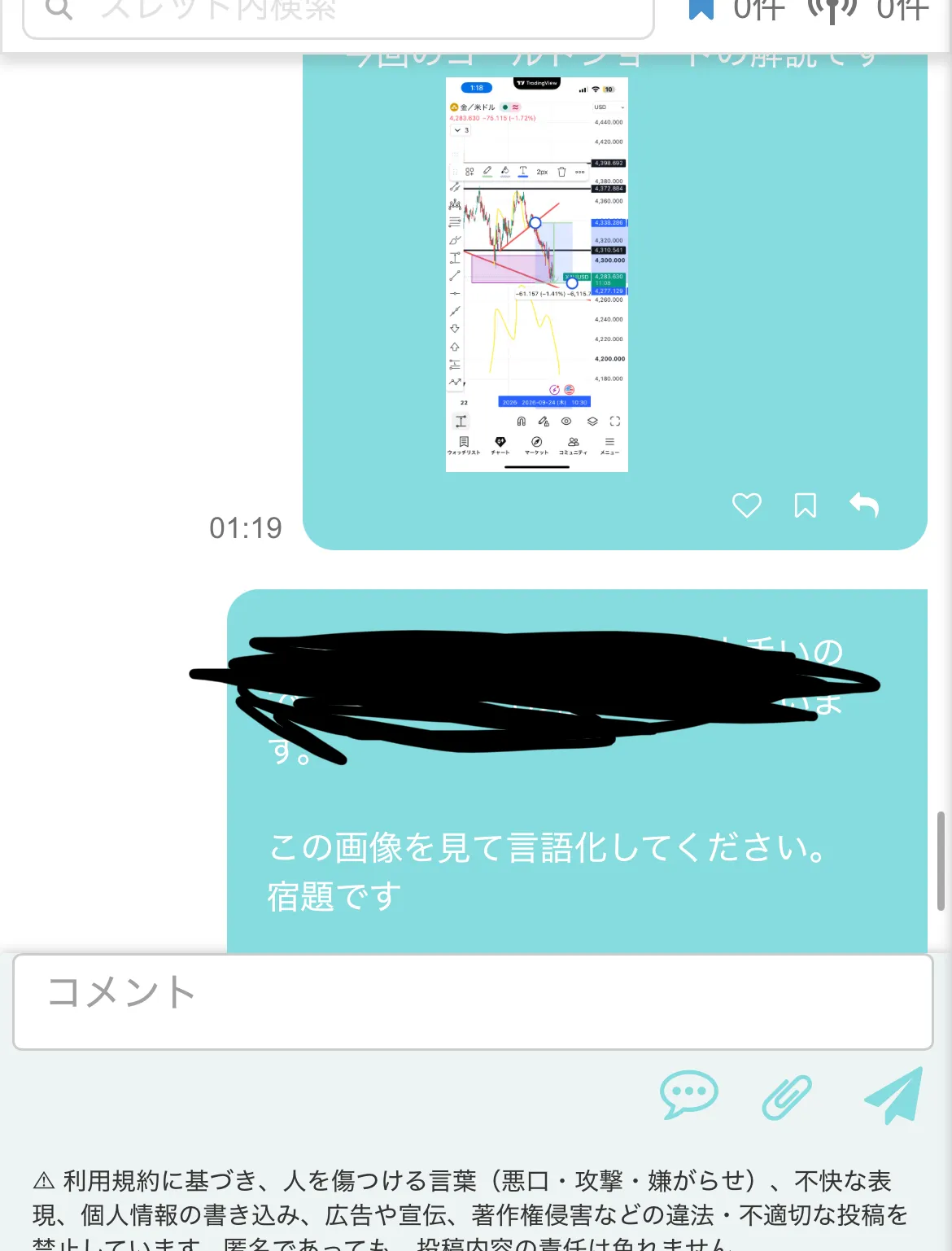Open the broadcast antenna icon at top
952x1251 pixels.
pyautogui.click(x=832, y=11)
